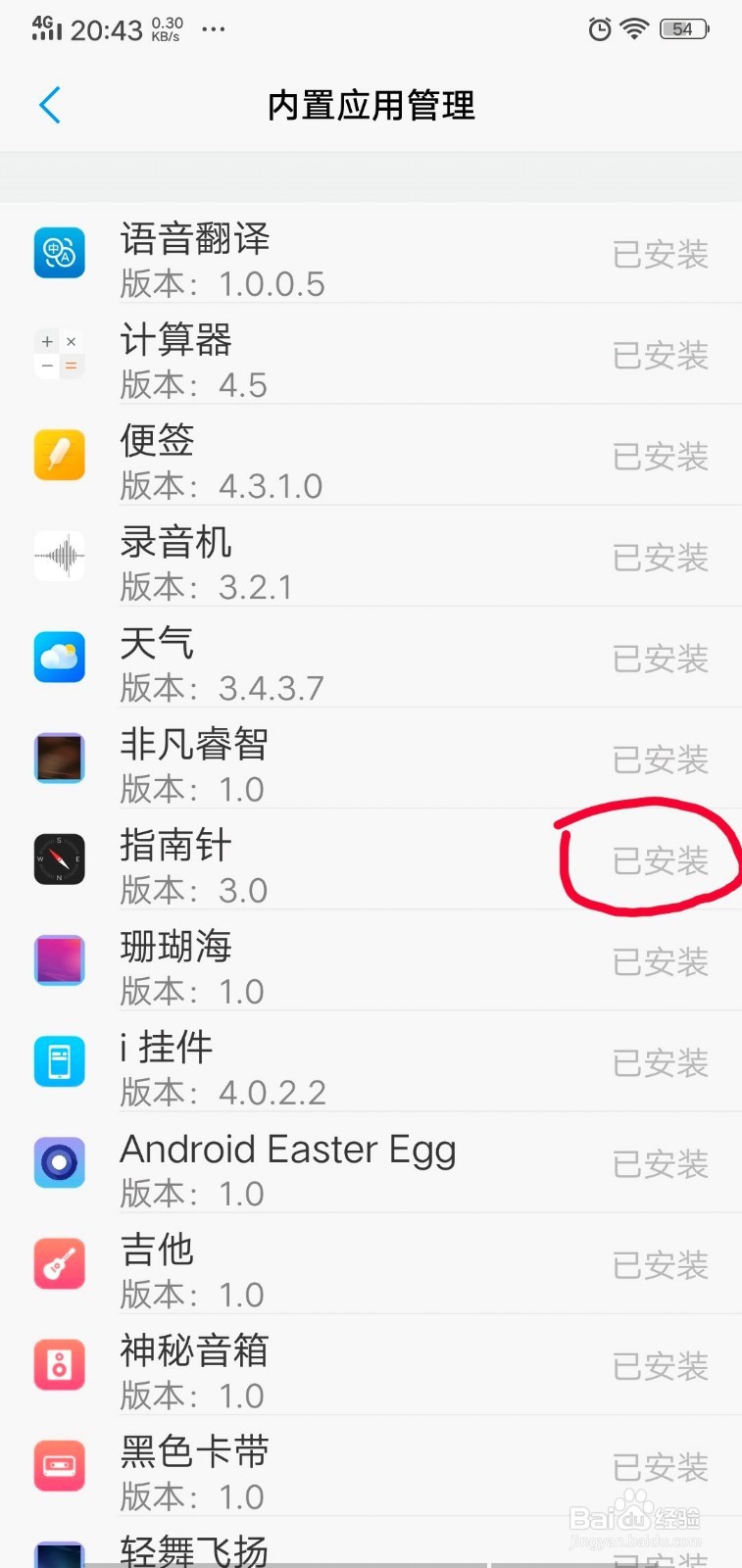Image resolution: width=742 pixels, height=1568 pixels.
Task: Select the i挂件 widget app icon
Action: (x=59, y=1061)
